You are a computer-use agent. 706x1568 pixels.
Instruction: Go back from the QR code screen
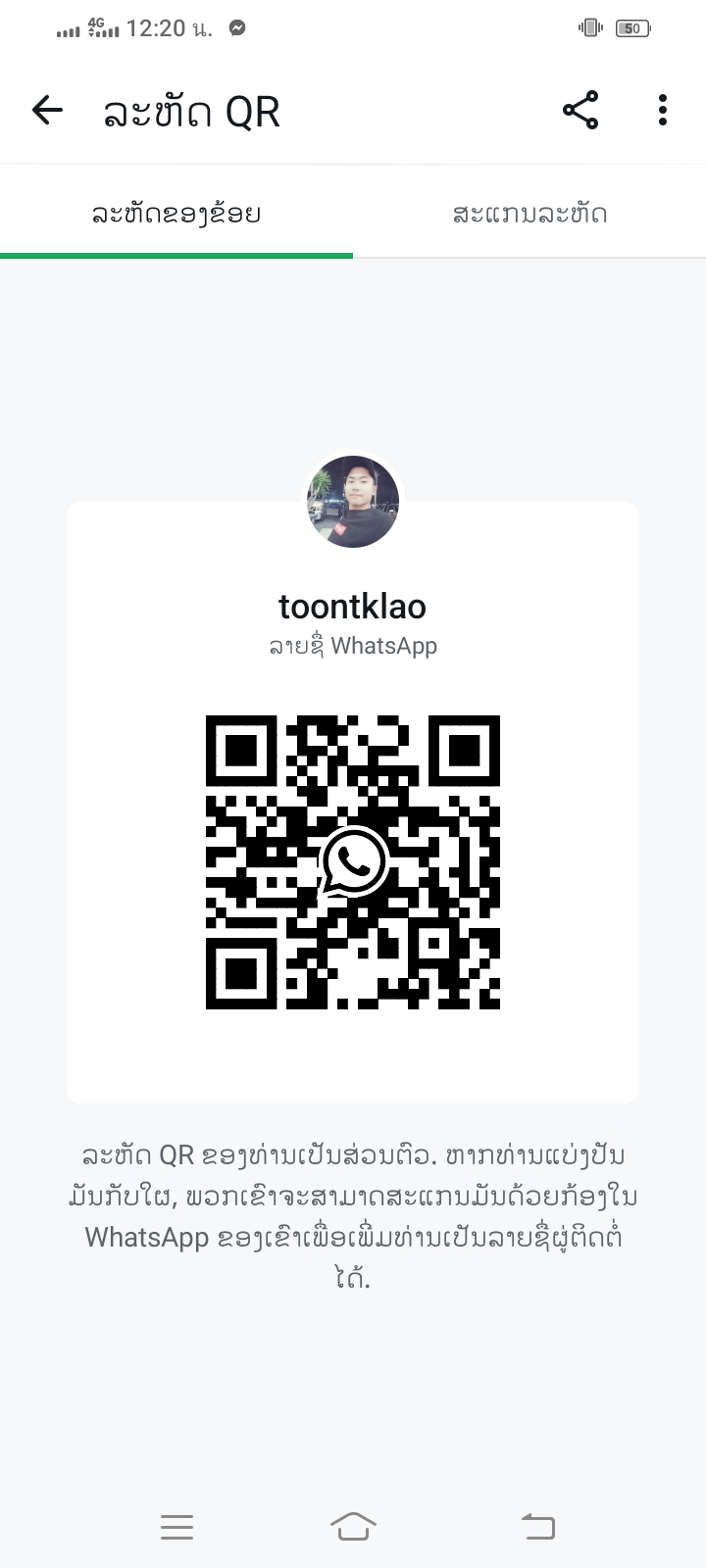point(47,111)
